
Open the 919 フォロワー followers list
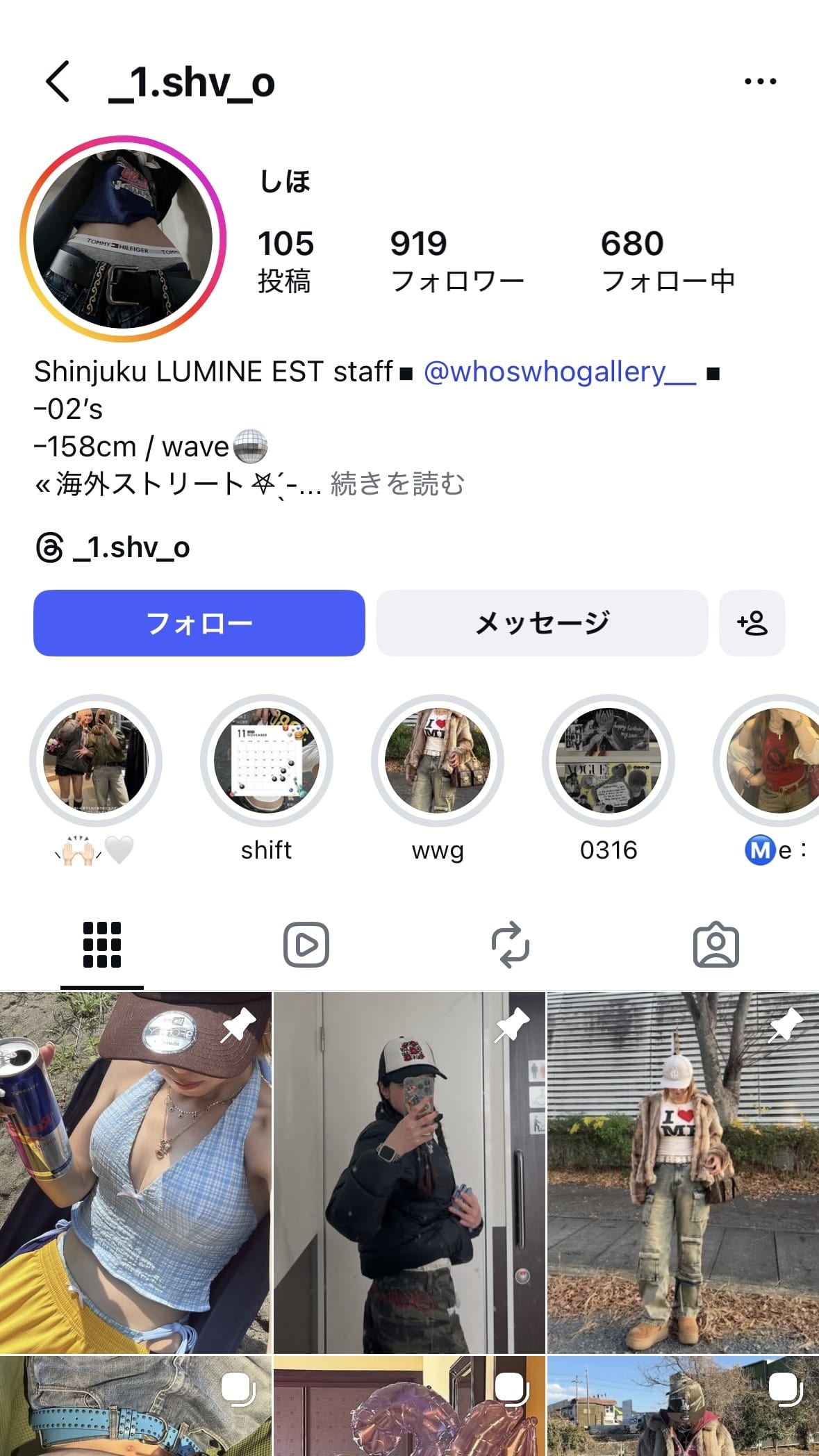click(x=456, y=261)
